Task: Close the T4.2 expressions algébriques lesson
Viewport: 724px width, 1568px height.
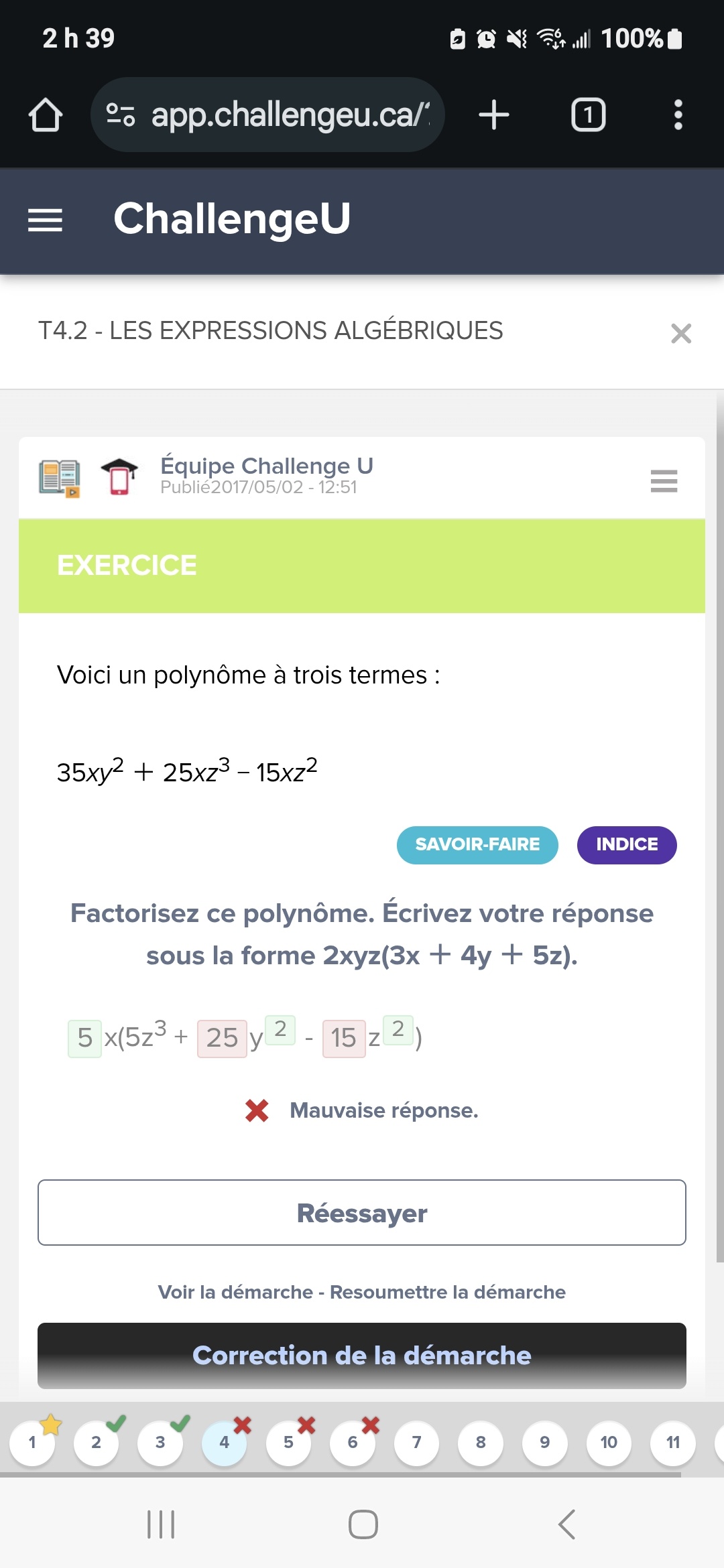Action: [680, 333]
